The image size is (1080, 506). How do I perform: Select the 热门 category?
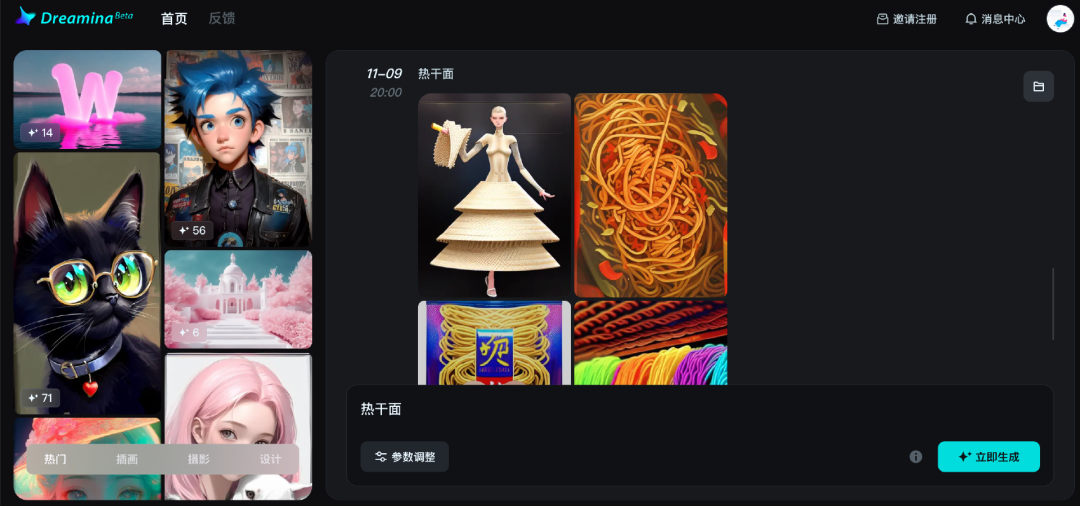pos(56,459)
